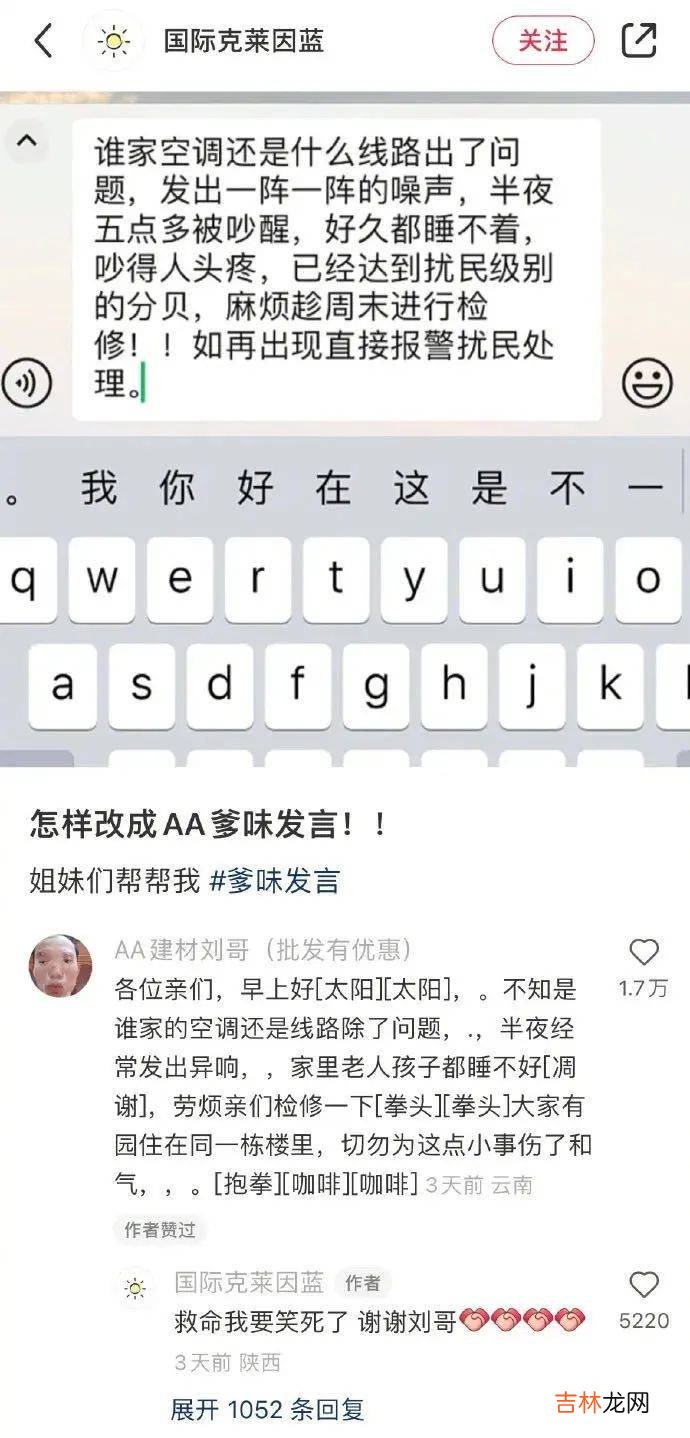Screen dimensions: 690x1438
Task: Open the post image in full view
Action: pos(345,430)
